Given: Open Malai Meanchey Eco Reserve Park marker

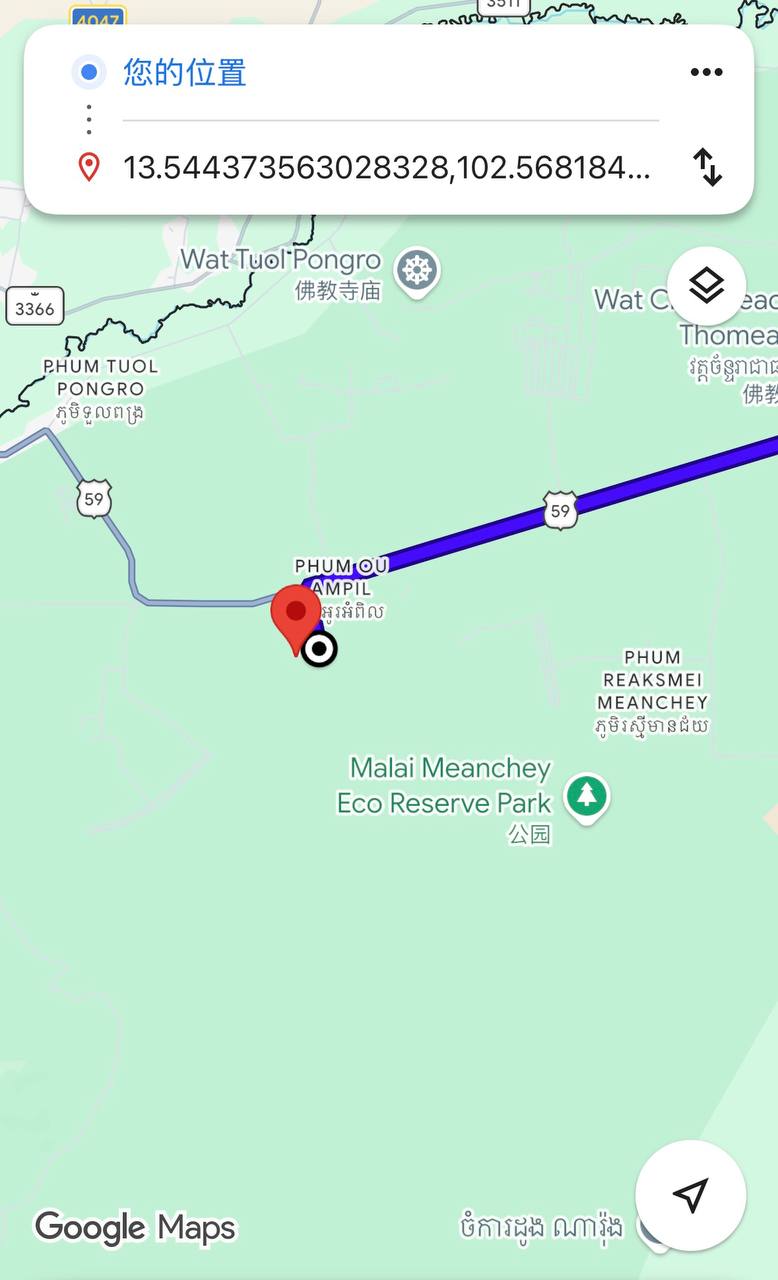Looking at the screenshot, I should 586,797.
